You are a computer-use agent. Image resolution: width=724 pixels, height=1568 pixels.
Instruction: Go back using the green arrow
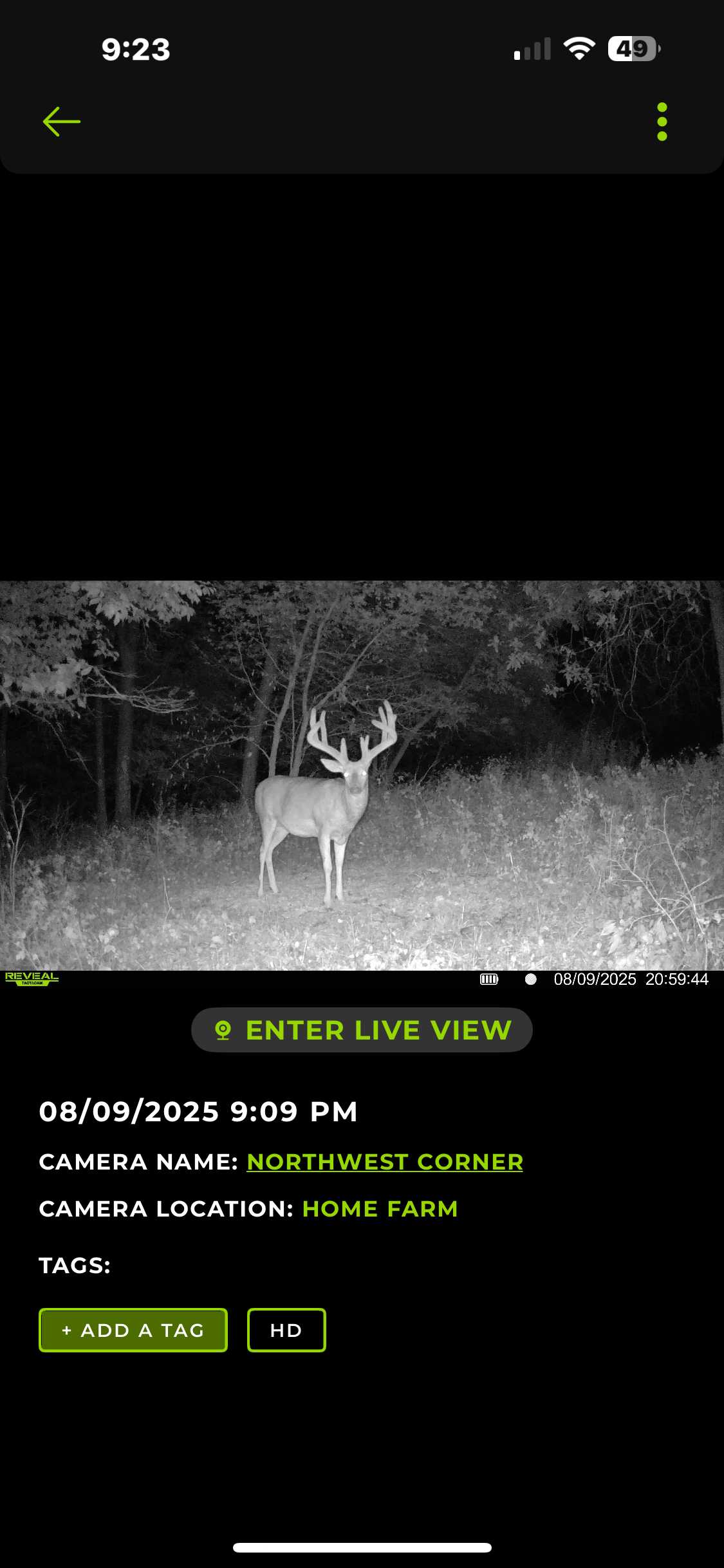(x=61, y=122)
